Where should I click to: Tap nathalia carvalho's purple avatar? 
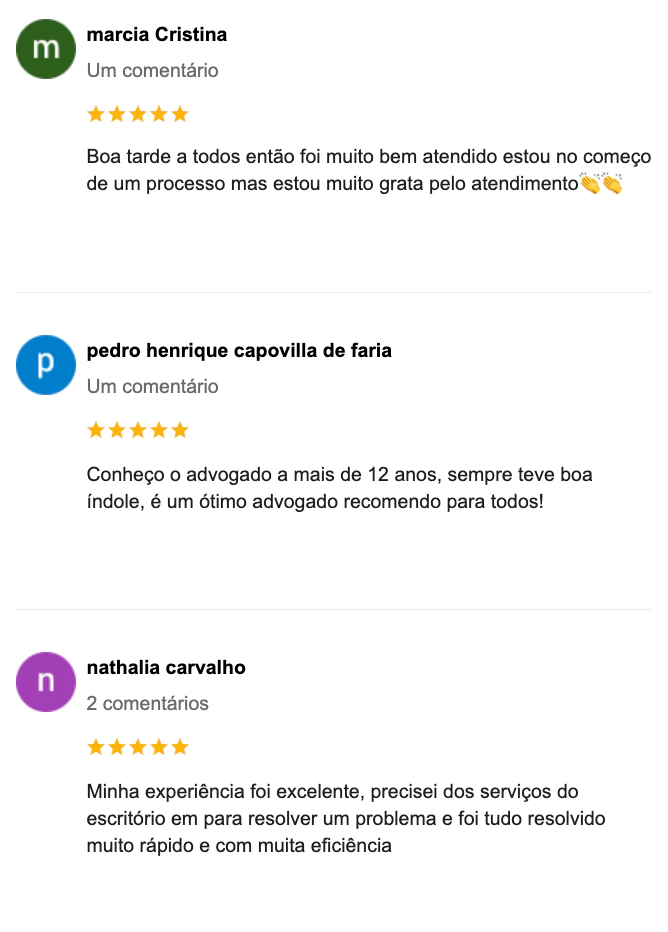[46, 682]
